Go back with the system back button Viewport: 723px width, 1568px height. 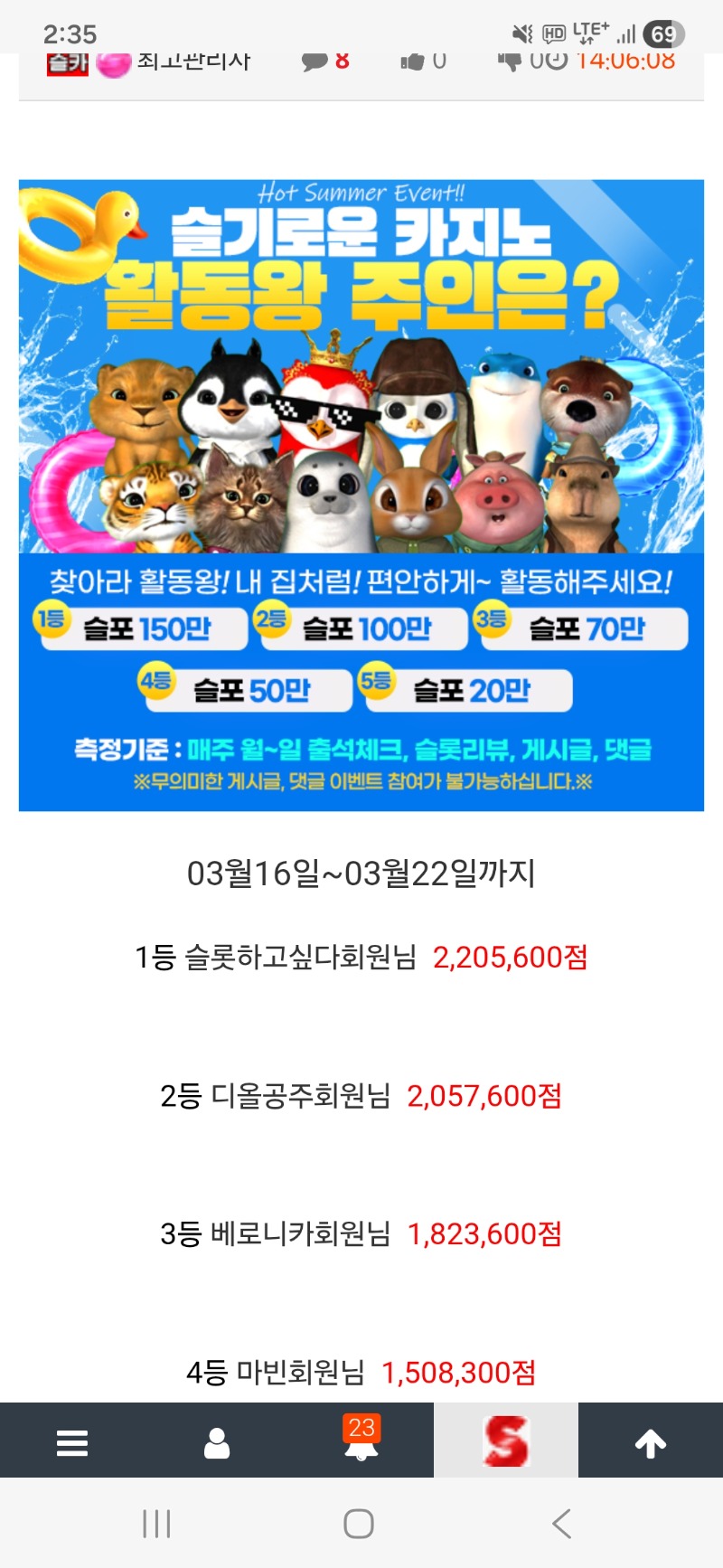[561, 1524]
